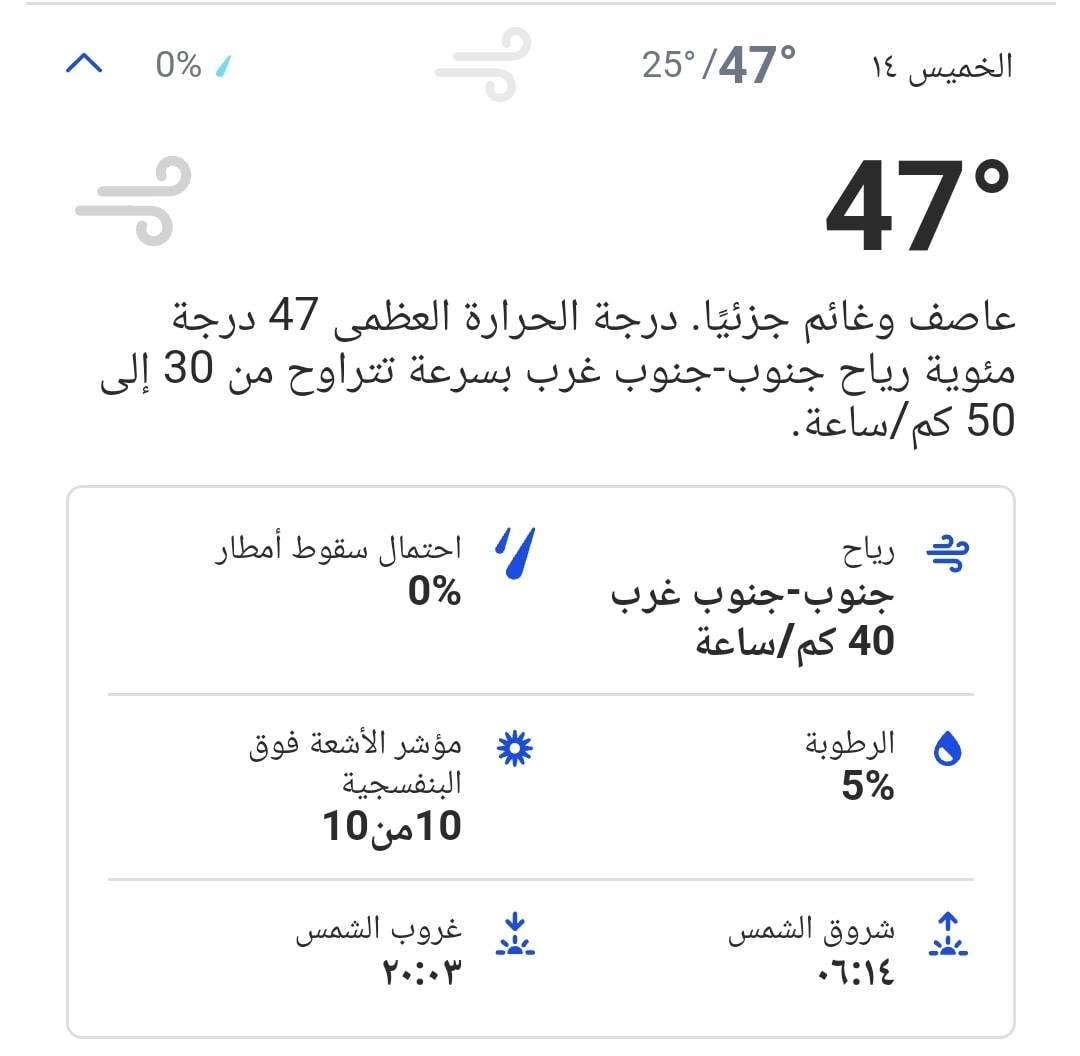
Task: Collapse the Thursday 14 forecast details
Action: (x=84, y=64)
